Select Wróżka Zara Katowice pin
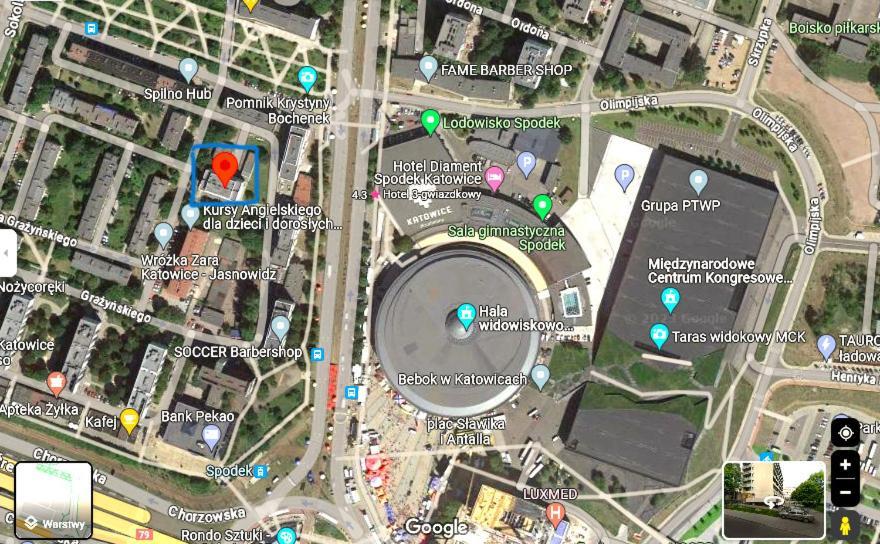The image size is (880, 544). click(164, 234)
